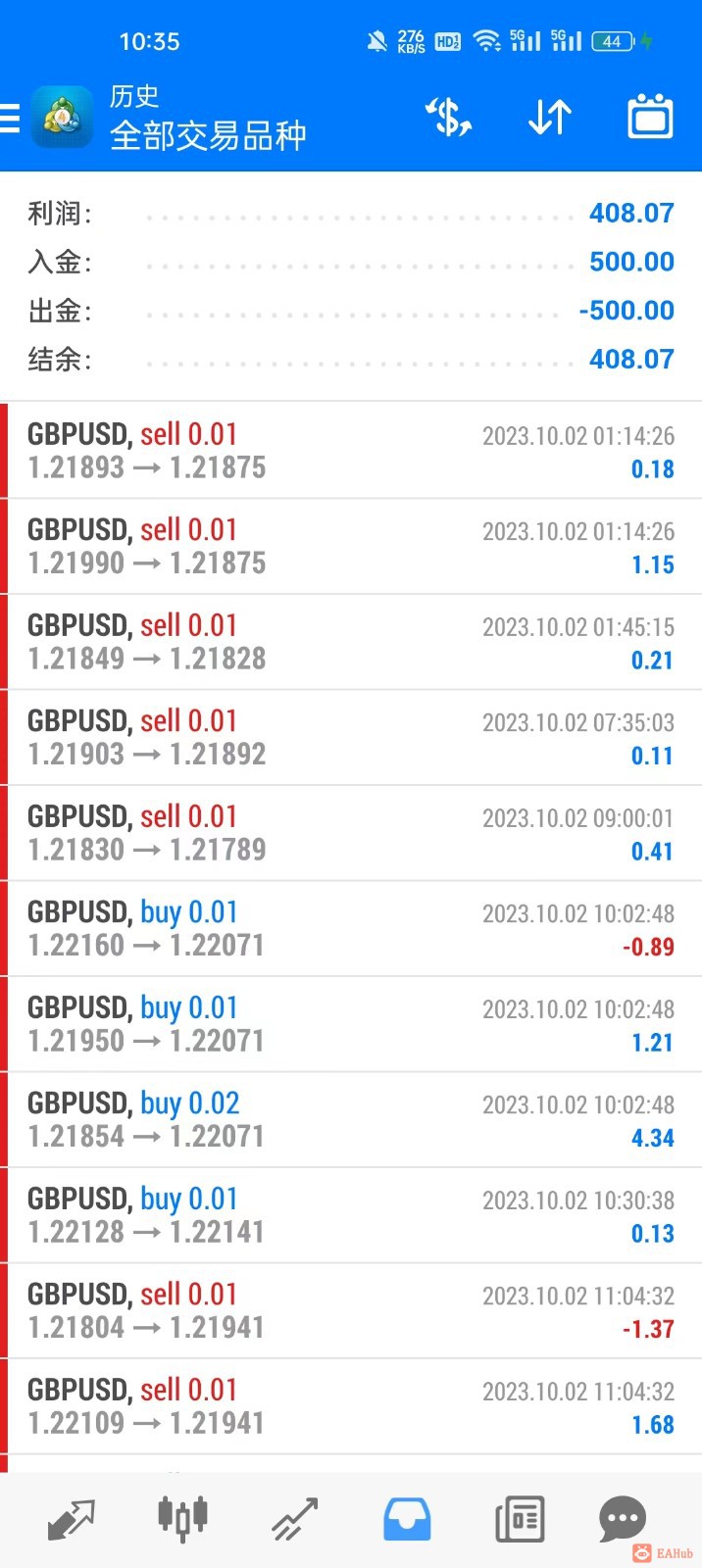Switch to the quotes tab

[72, 1520]
